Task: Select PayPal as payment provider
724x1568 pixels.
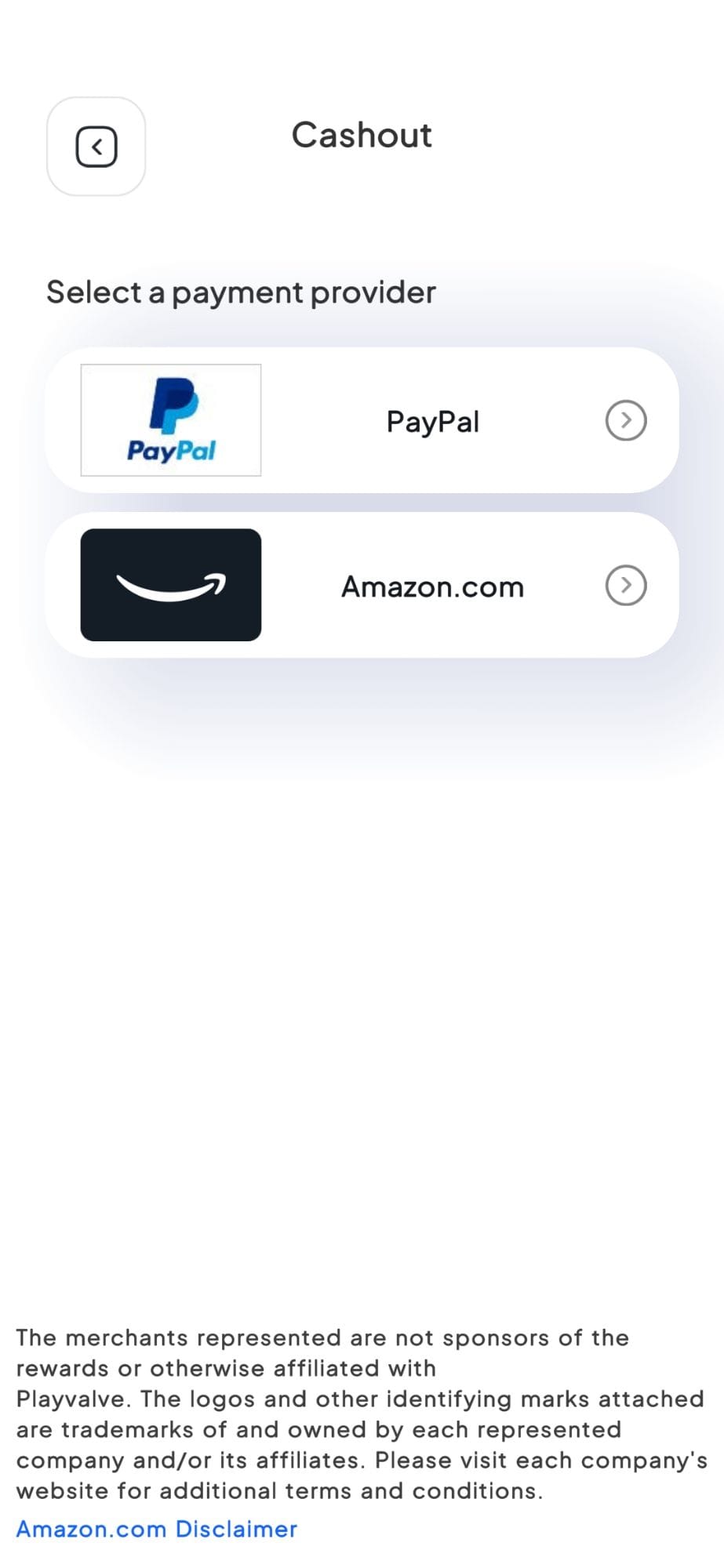Action: click(362, 421)
